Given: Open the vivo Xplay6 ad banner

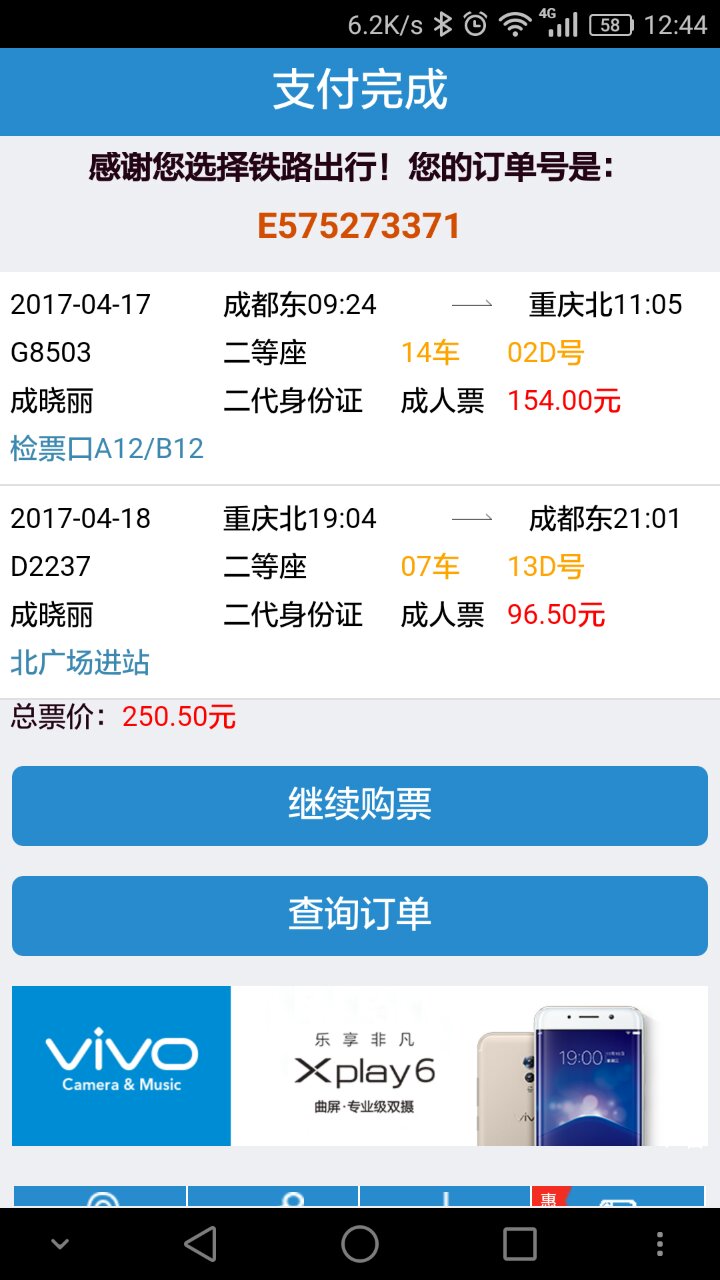Looking at the screenshot, I should pyautogui.click(x=360, y=1066).
